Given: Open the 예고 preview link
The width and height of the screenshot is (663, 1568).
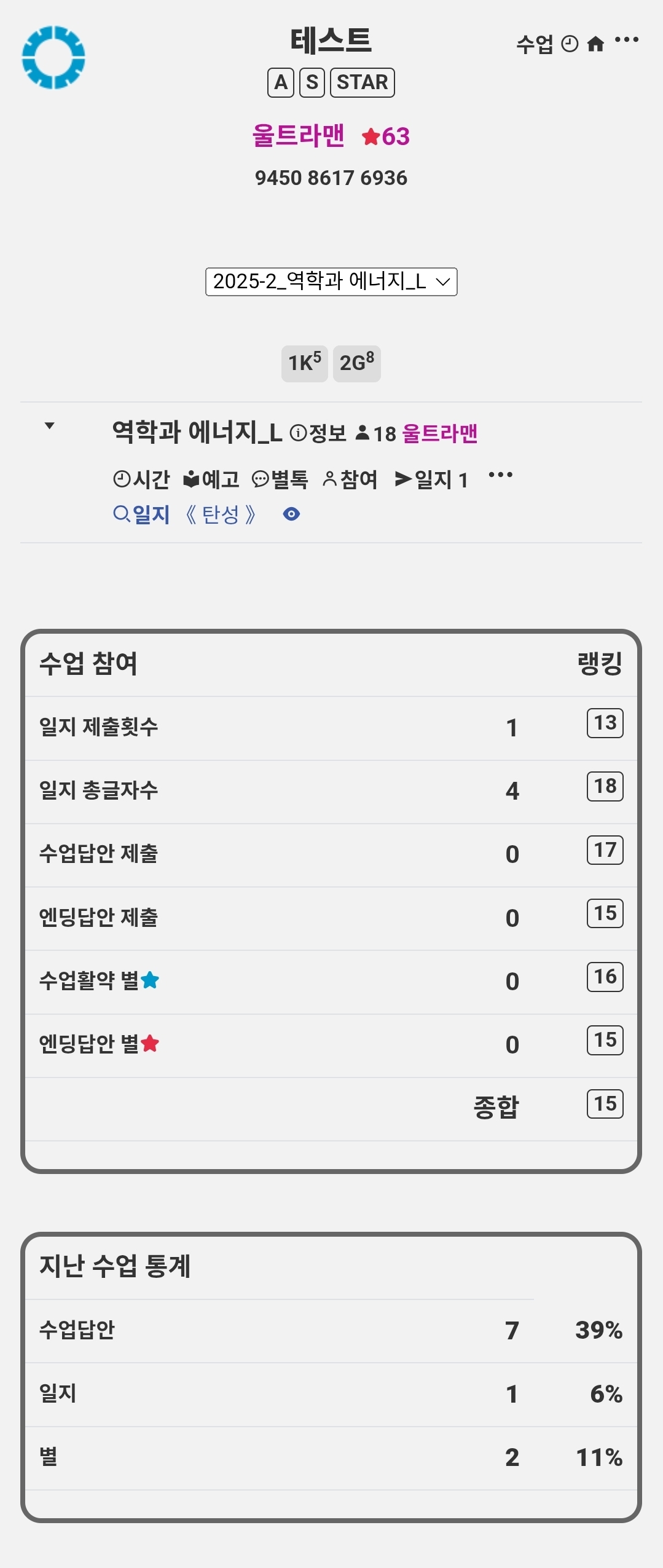Looking at the screenshot, I should (211, 479).
